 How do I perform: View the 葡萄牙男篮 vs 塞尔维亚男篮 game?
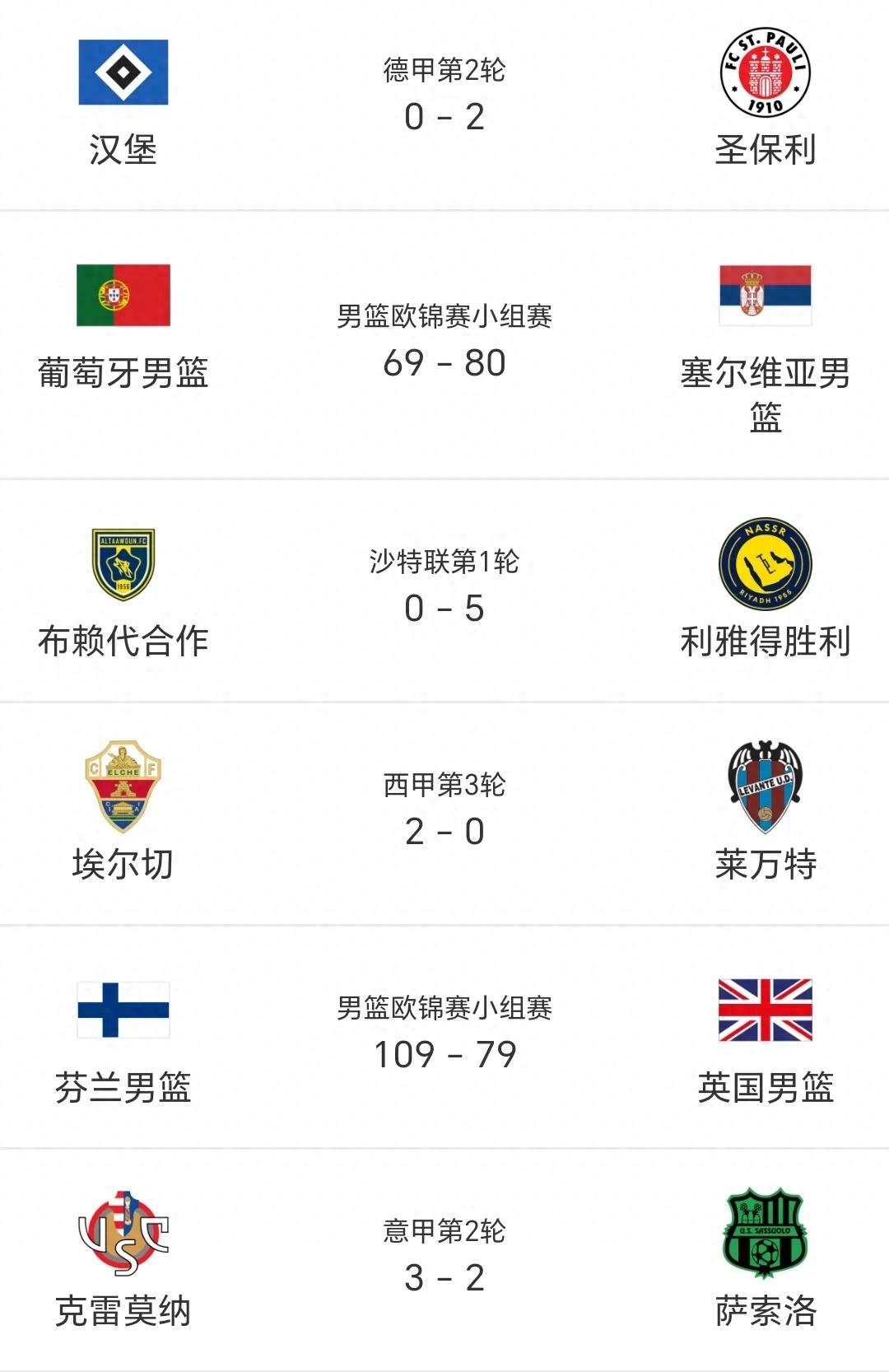444,346
